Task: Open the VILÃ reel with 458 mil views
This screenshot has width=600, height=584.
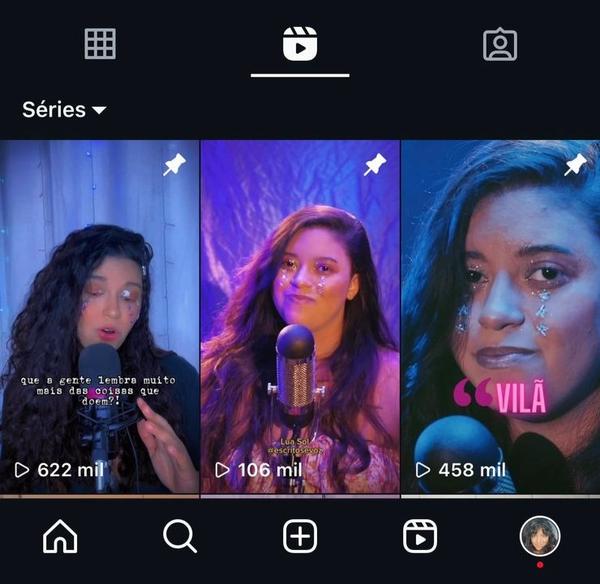Action: 500,317
